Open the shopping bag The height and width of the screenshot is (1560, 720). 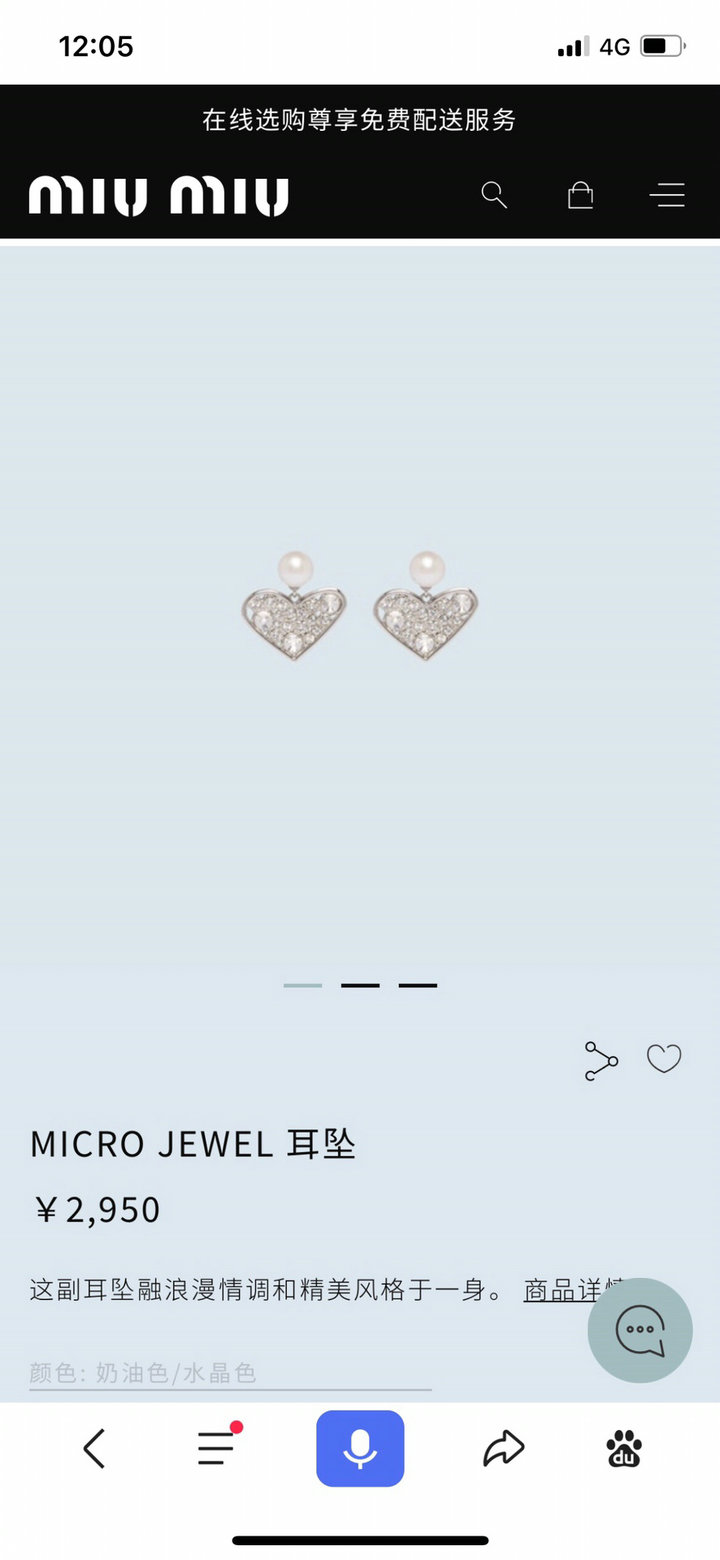(580, 195)
